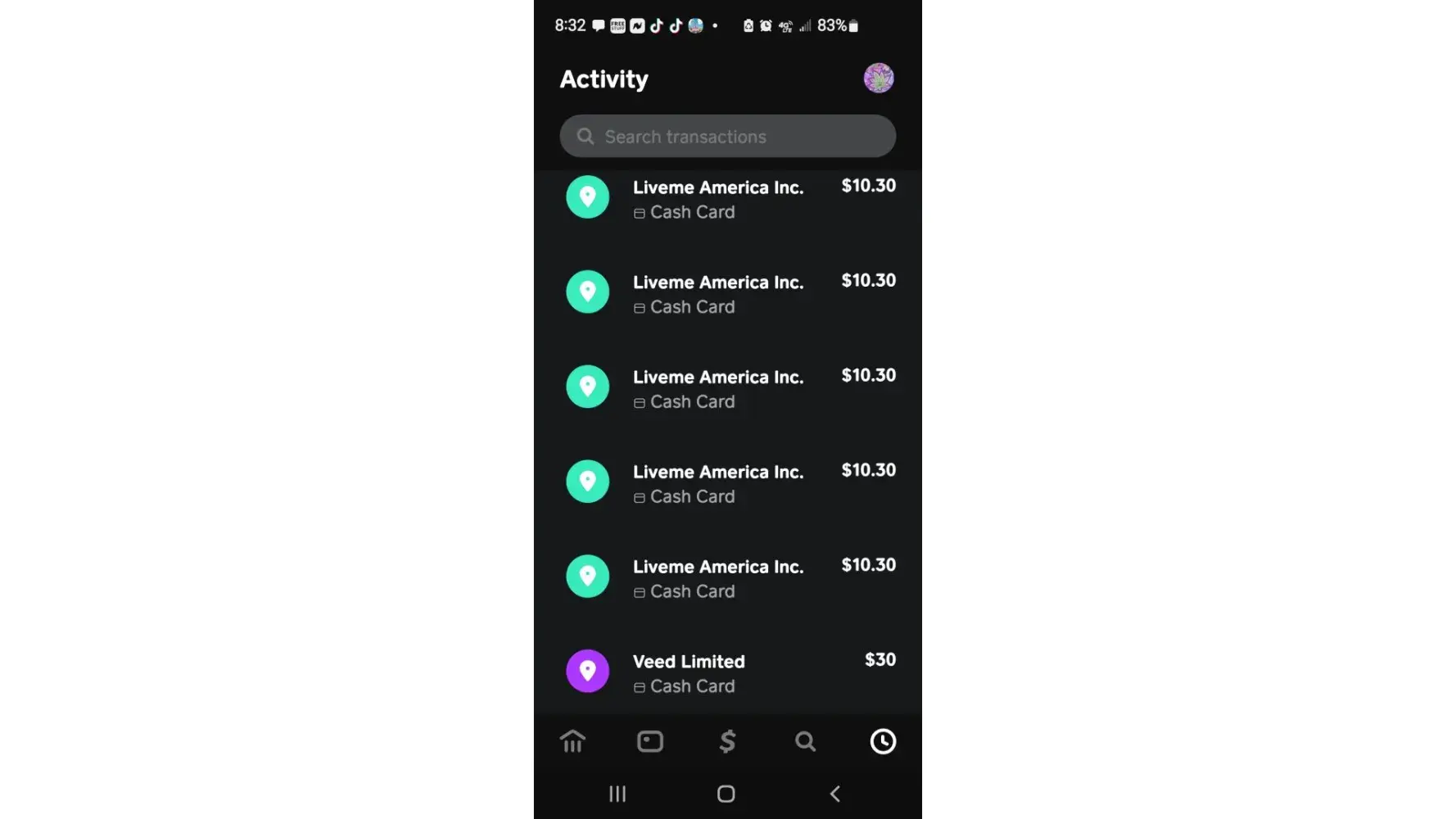Select the activity clock tab

(882, 741)
